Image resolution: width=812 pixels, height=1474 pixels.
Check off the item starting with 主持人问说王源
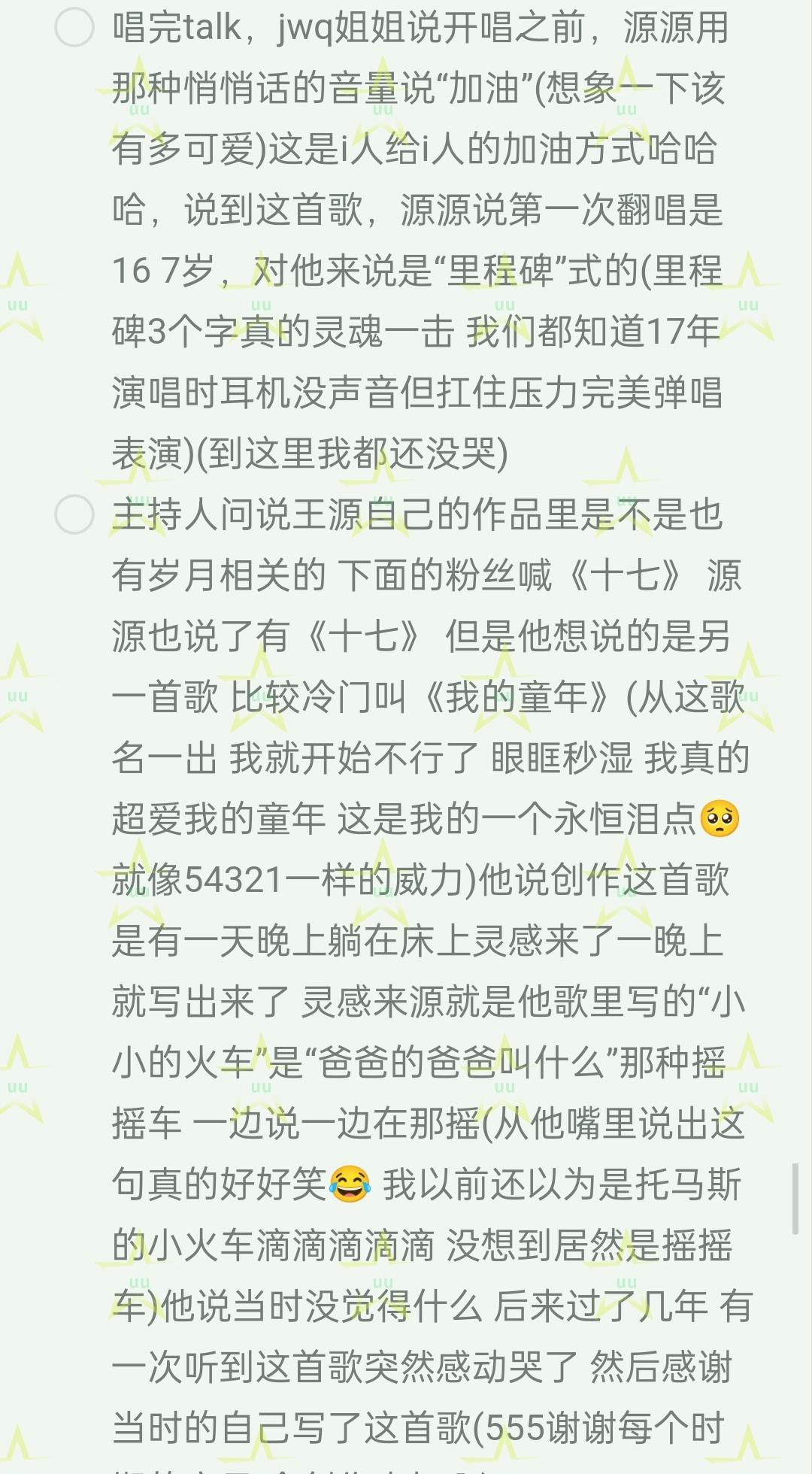[x=74, y=514]
